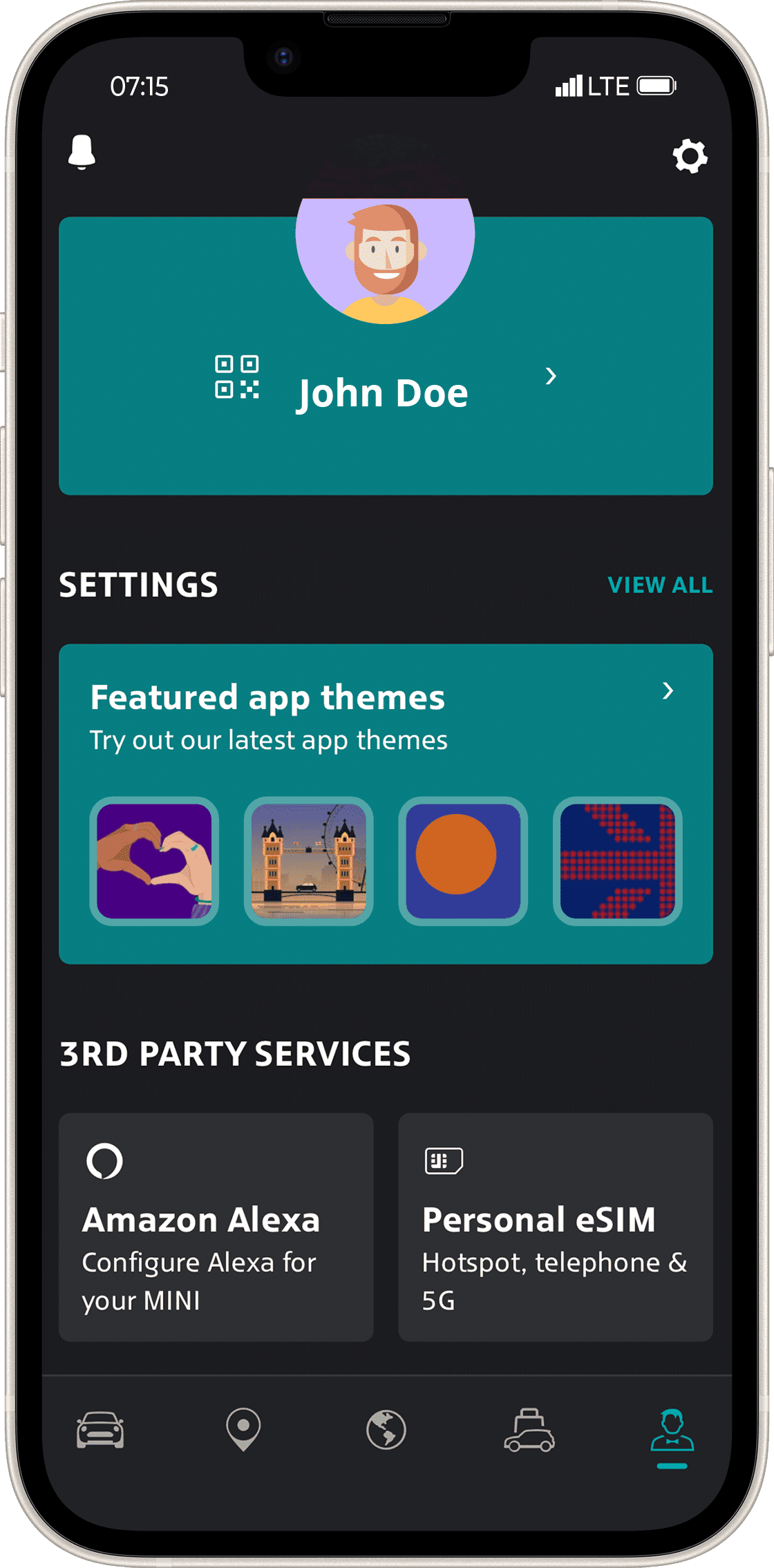The height and width of the screenshot is (1568, 774).
Task: Open the Amazon Alexa service card
Action: (216, 1227)
